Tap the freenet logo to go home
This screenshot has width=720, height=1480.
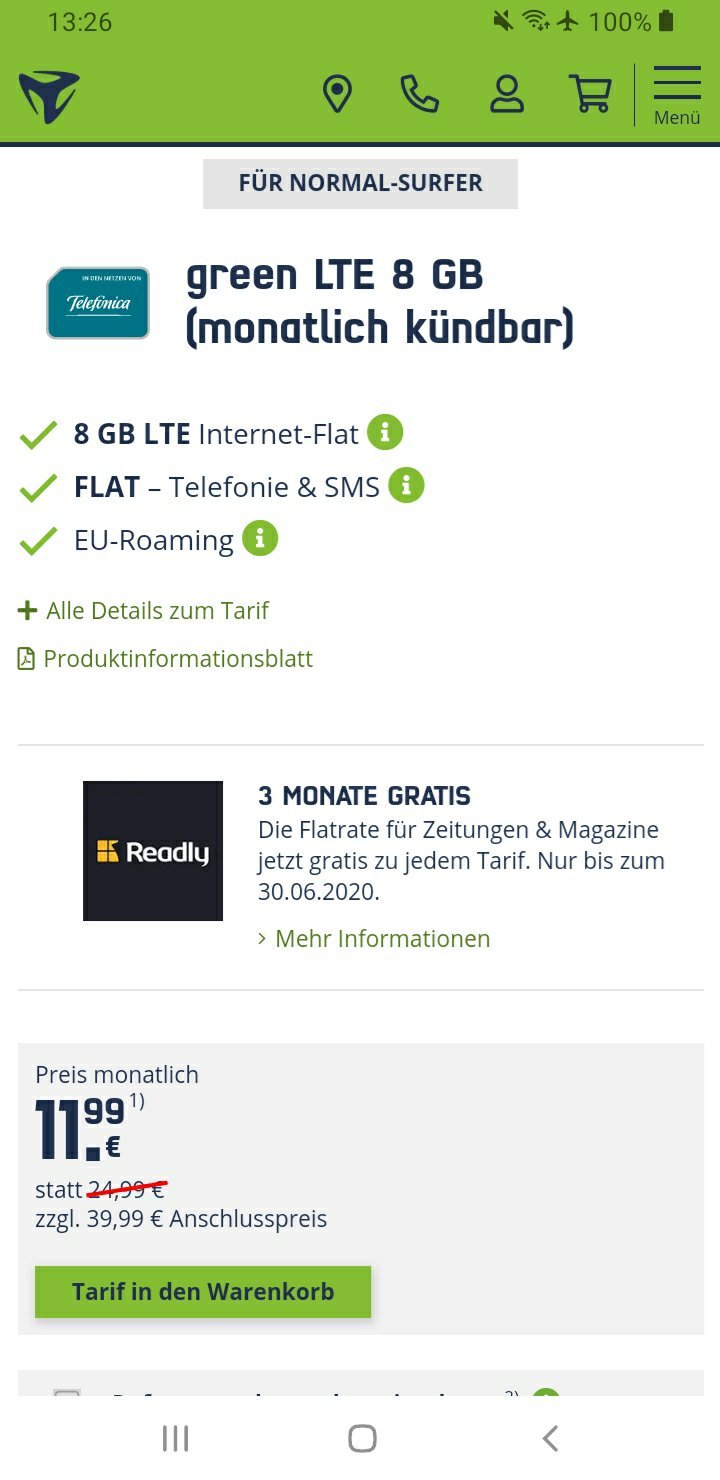click(x=49, y=96)
